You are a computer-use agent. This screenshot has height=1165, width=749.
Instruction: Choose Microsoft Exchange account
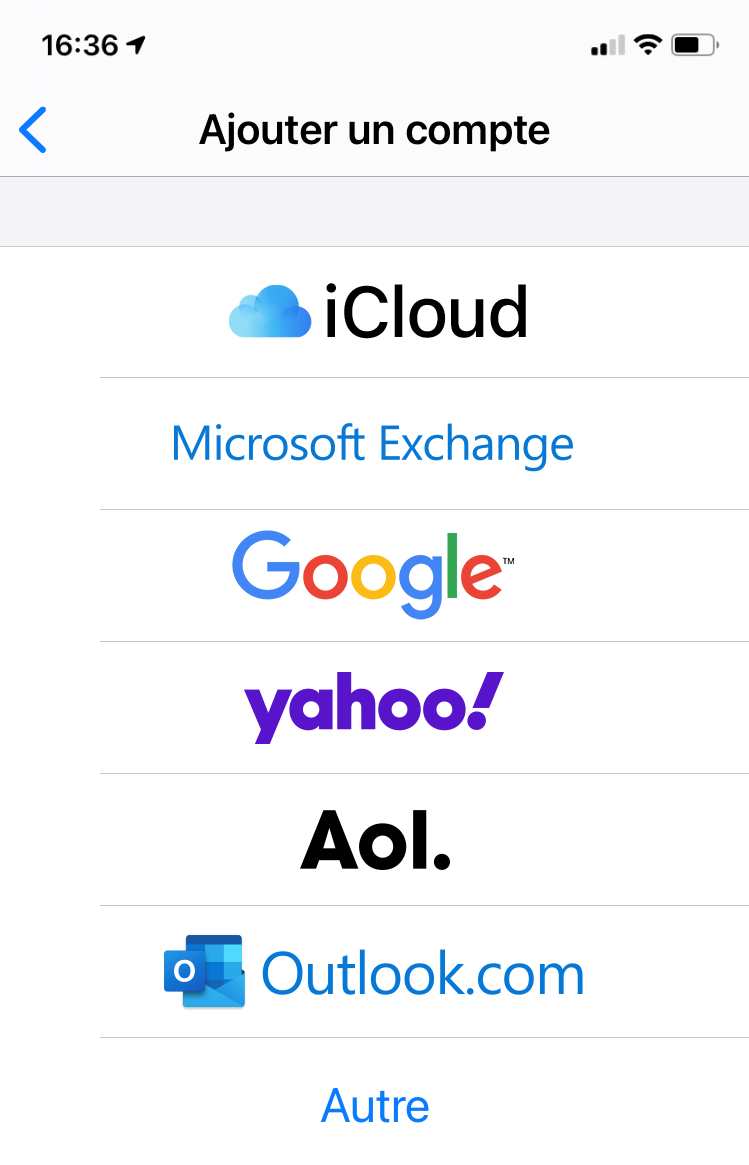tap(373, 444)
